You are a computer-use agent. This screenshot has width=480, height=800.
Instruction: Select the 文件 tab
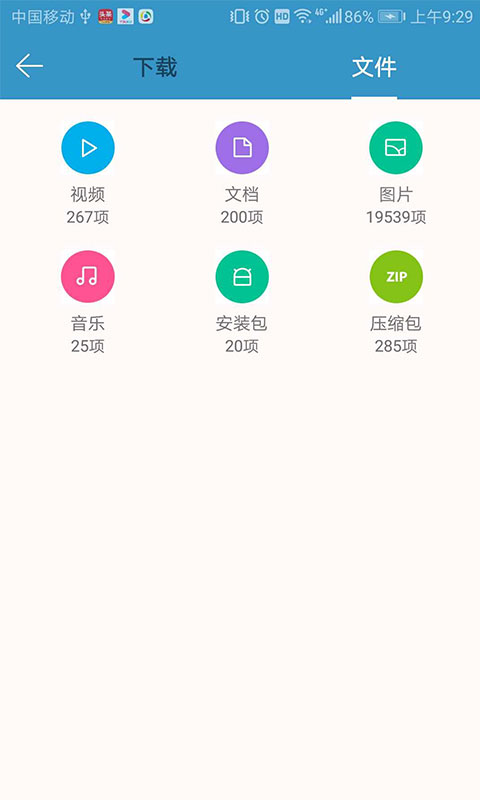tap(374, 67)
